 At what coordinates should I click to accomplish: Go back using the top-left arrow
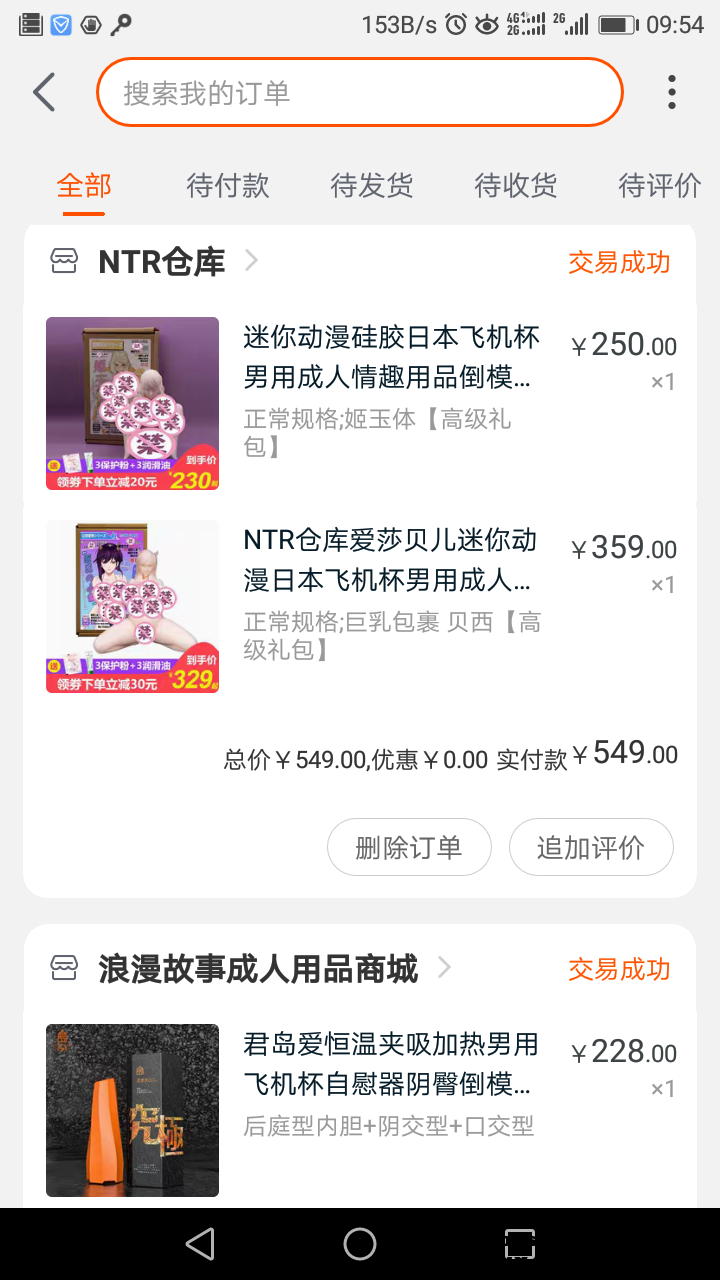44,92
